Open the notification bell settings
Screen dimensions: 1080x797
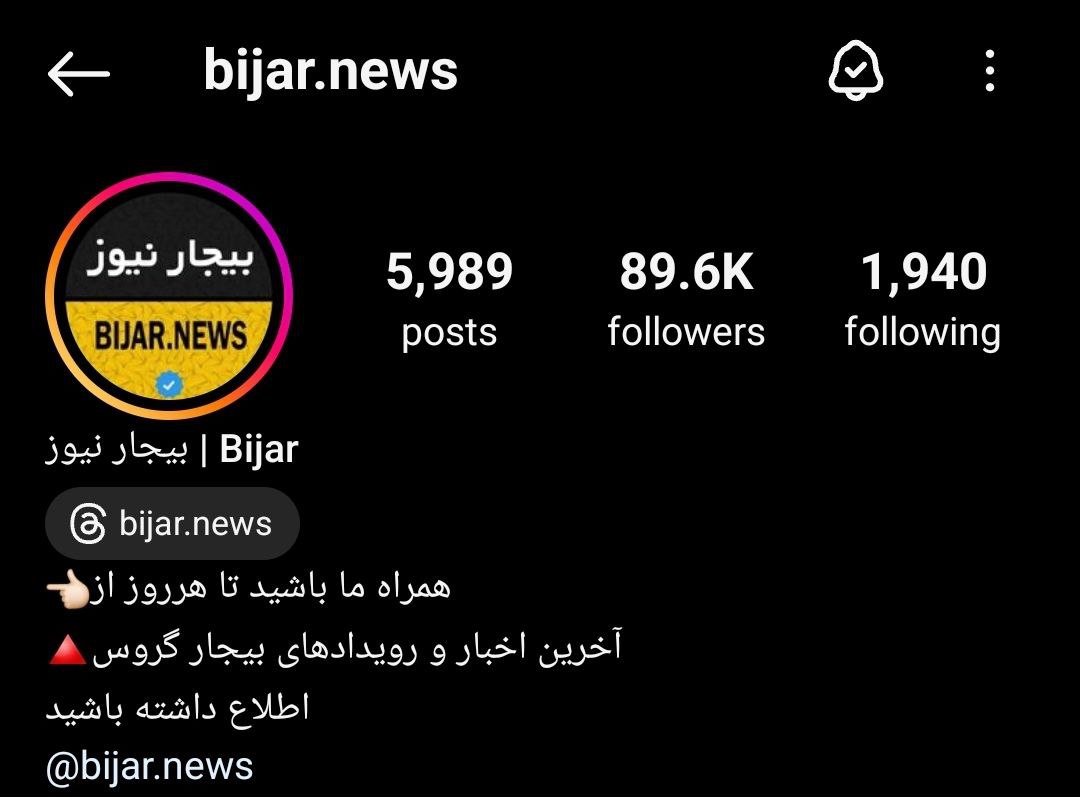[x=856, y=72]
